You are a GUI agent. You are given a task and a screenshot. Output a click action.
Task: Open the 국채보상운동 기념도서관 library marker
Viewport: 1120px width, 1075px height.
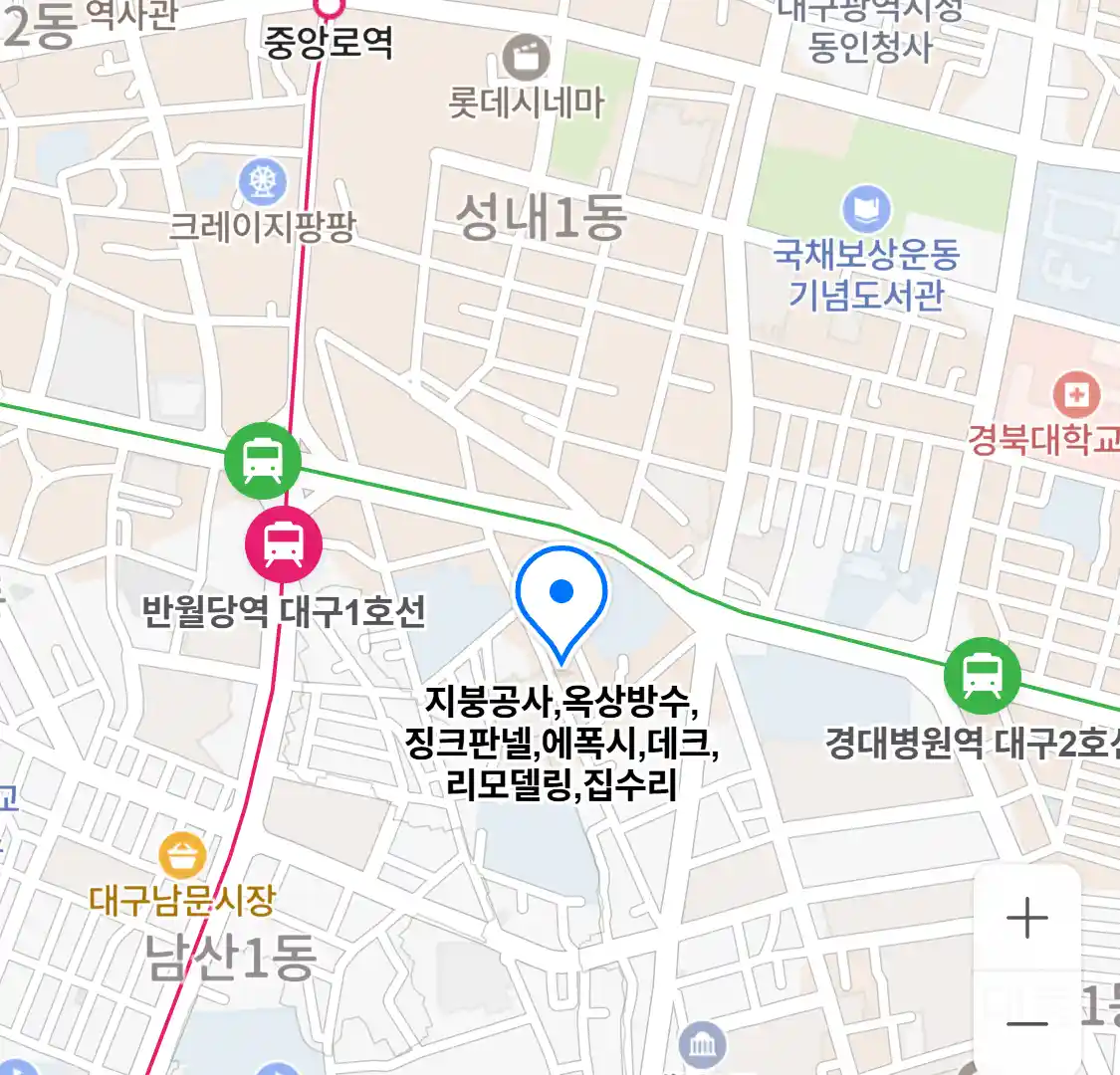(x=866, y=209)
